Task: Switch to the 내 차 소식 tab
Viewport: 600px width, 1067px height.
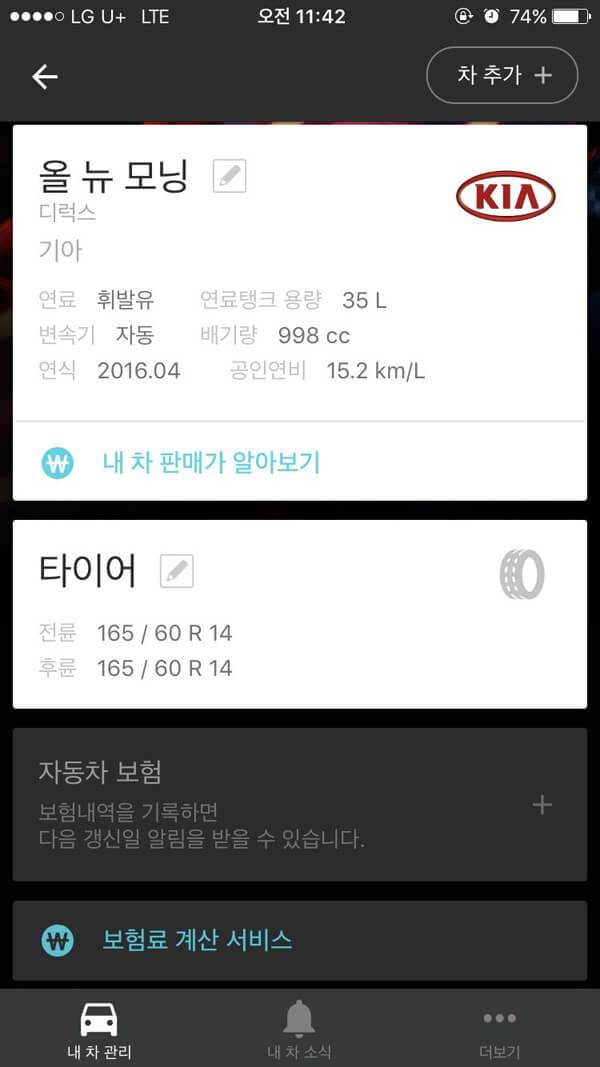Action: (299, 1030)
